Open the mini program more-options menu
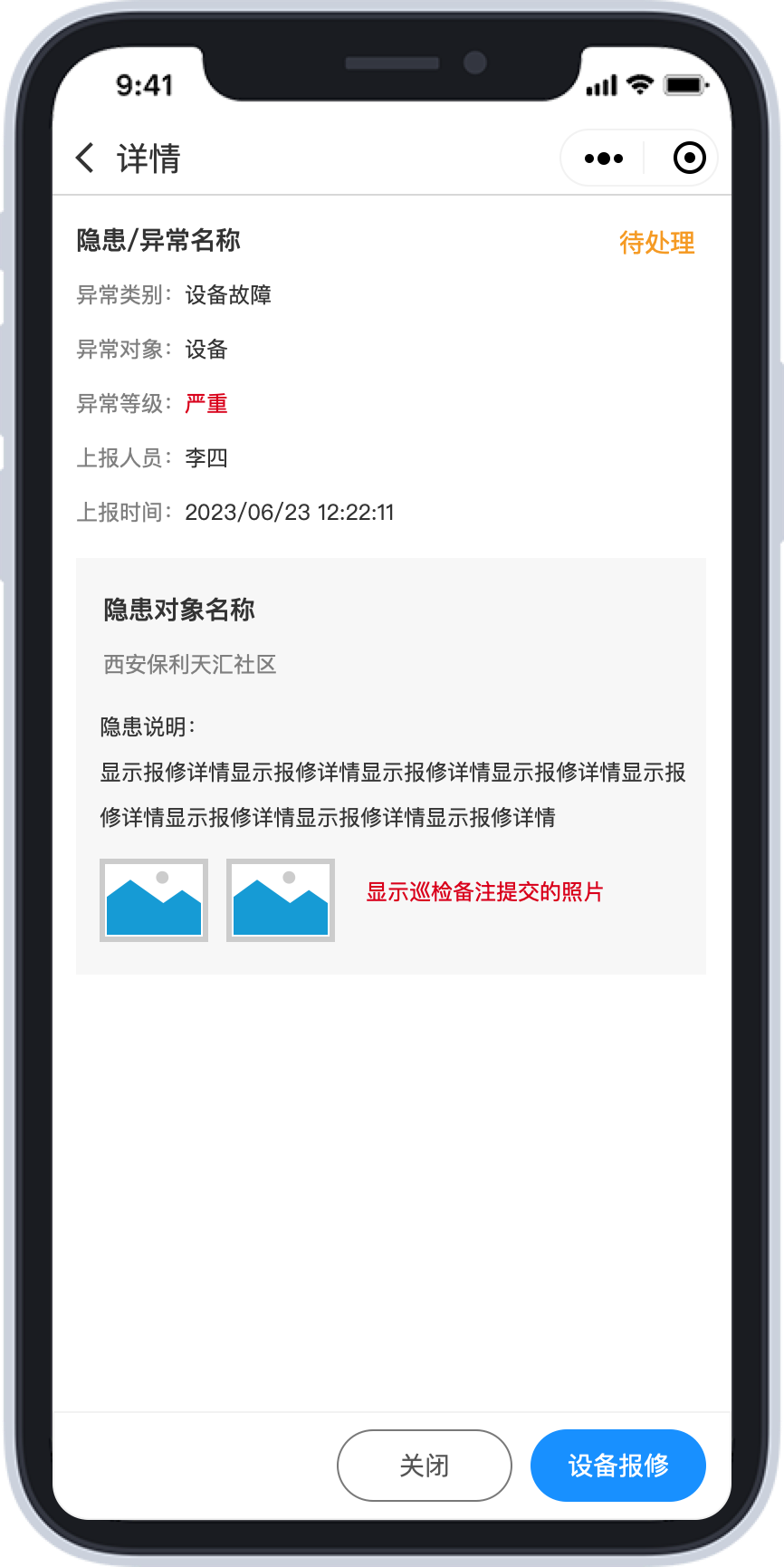This screenshot has height=1567, width=784. 603,159
